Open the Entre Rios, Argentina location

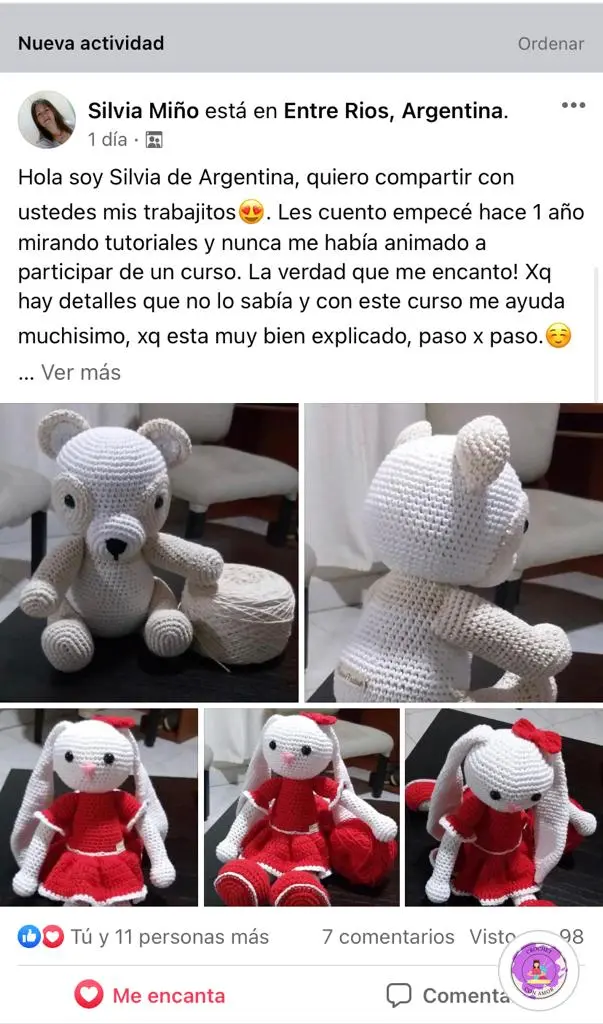tap(394, 111)
